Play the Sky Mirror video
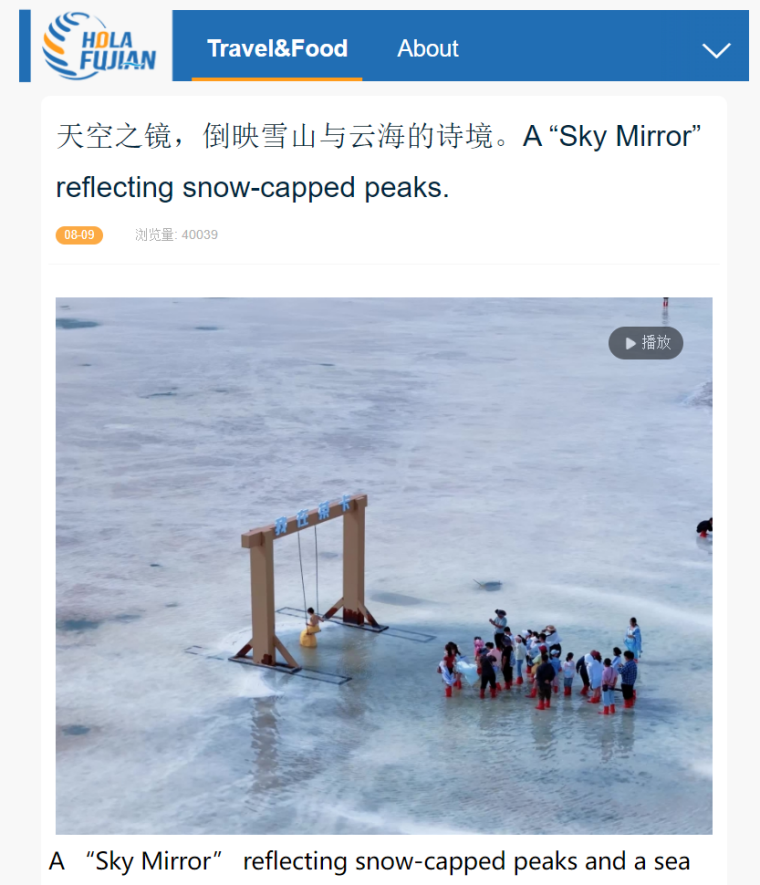Screen dimensions: 760x885 click(x=646, y=343)
